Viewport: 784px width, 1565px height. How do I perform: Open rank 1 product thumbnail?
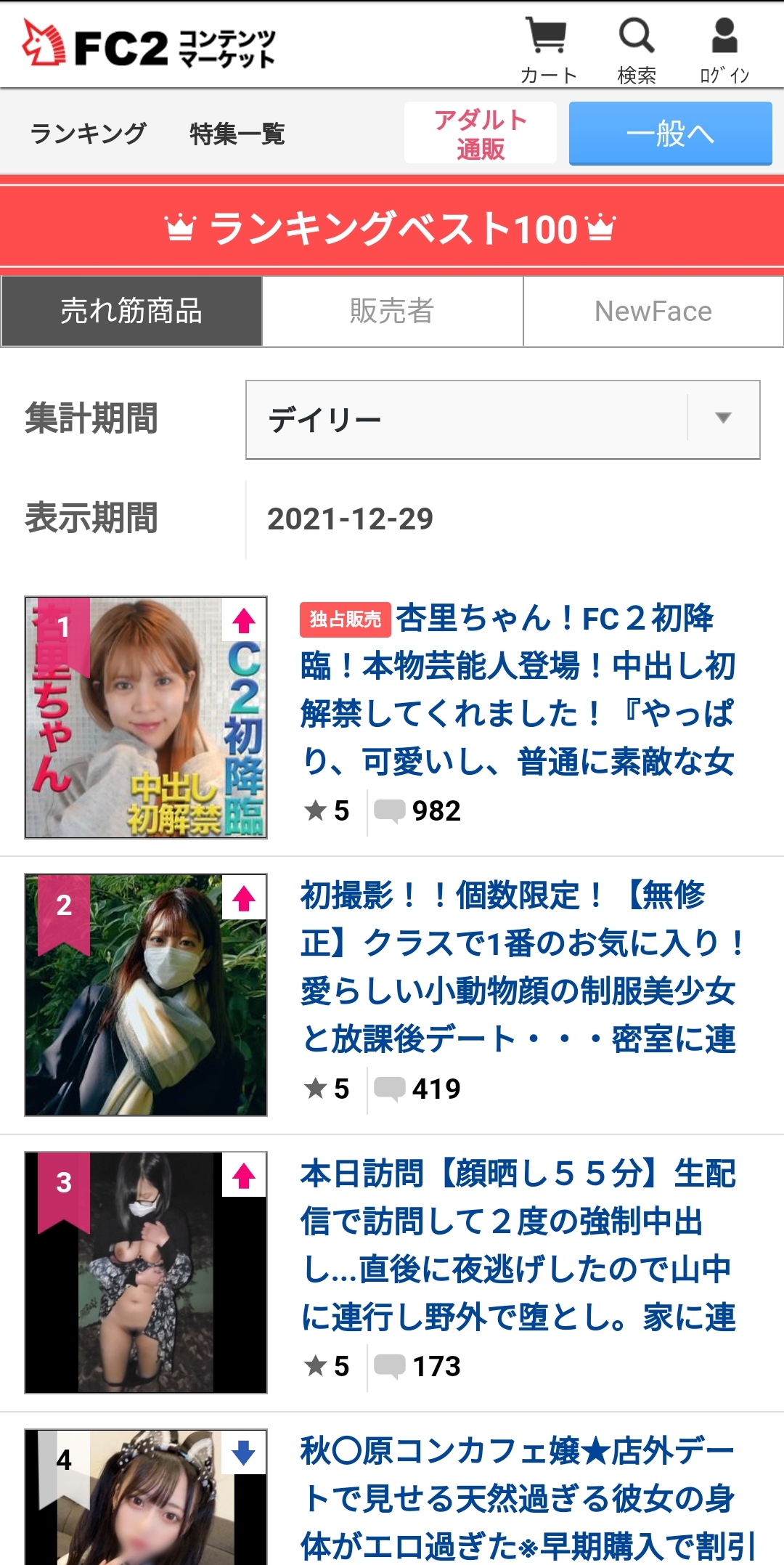click(x=146, y=718)
